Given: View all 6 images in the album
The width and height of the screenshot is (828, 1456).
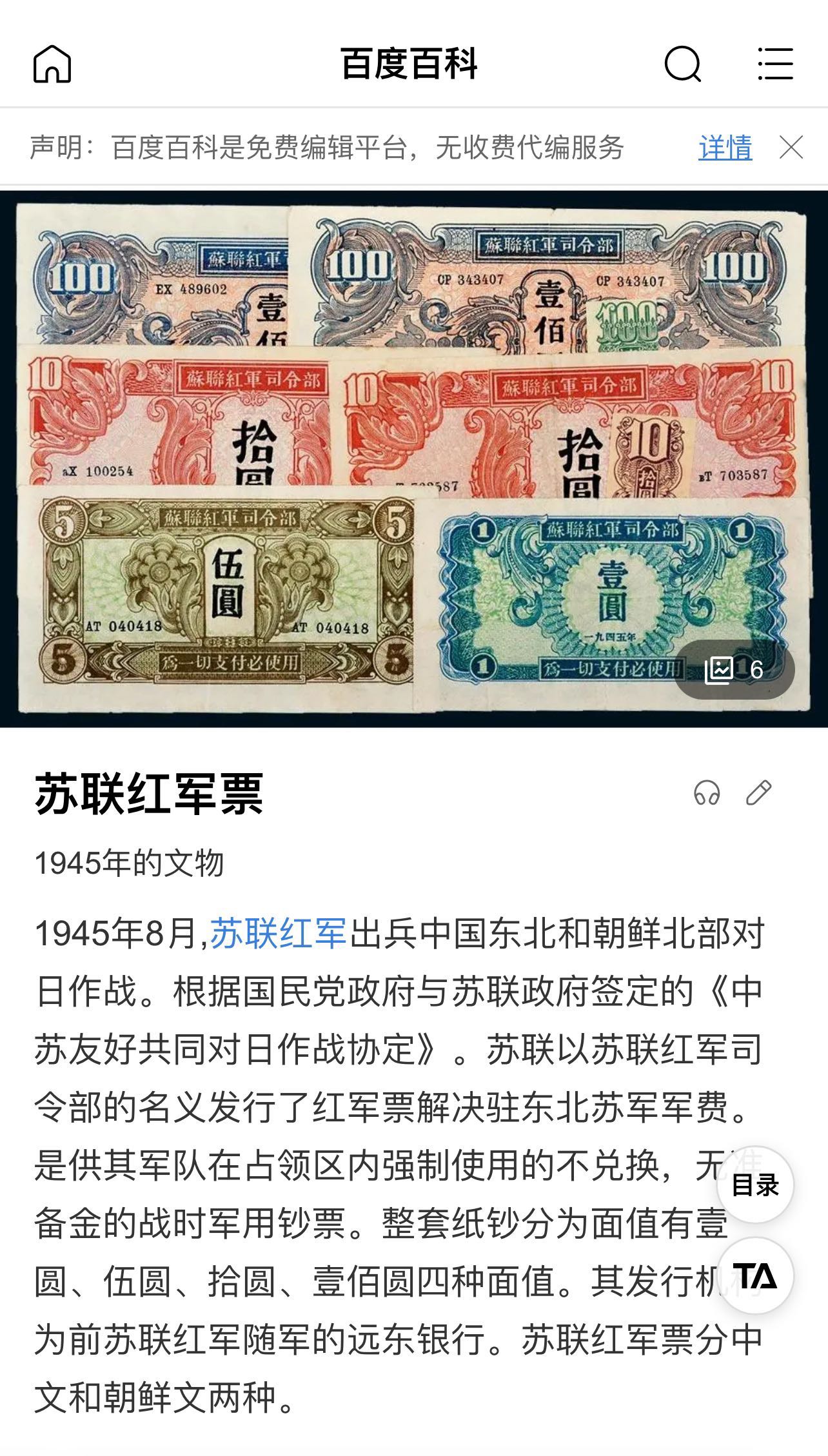Looking at the screenshot, I should tap(734, 670).
